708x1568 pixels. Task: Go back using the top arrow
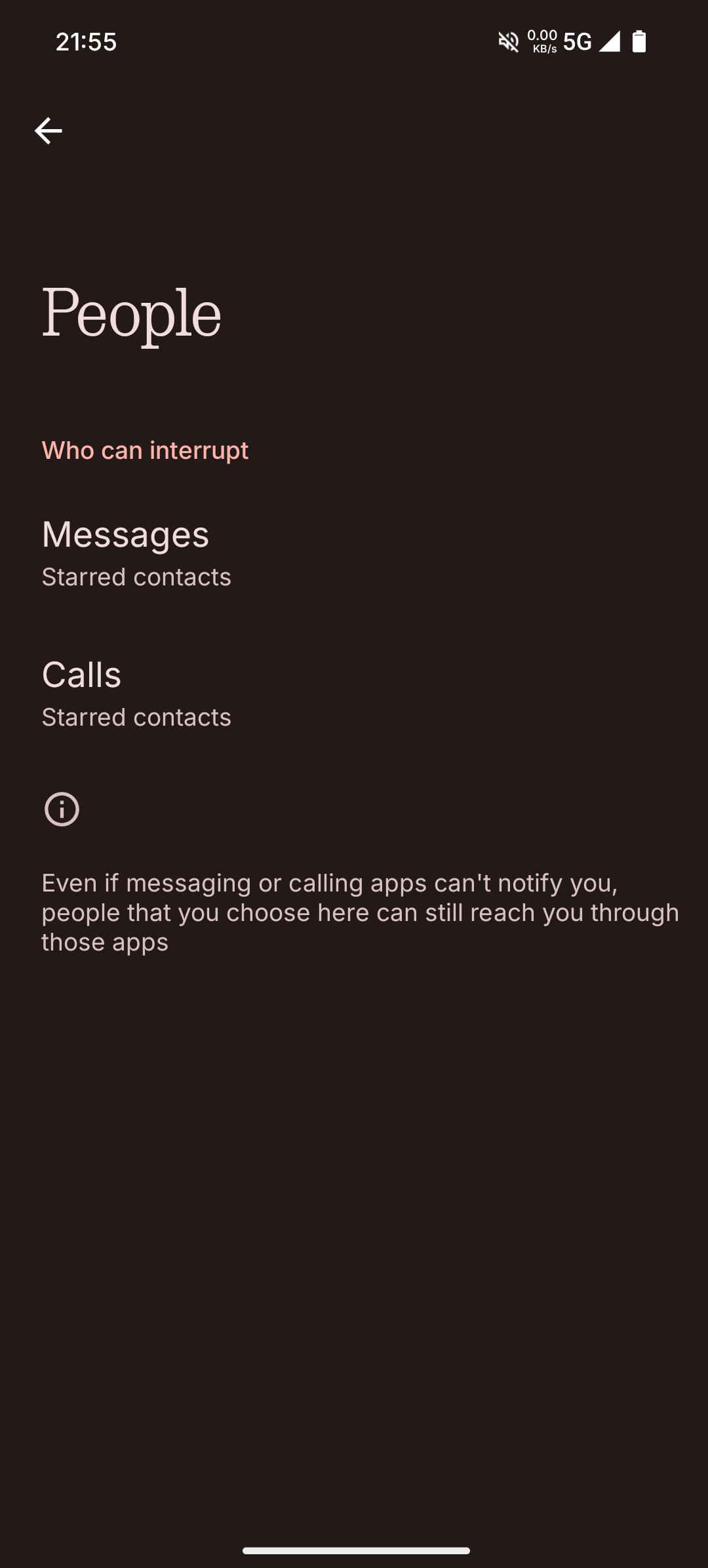(48, 131)
